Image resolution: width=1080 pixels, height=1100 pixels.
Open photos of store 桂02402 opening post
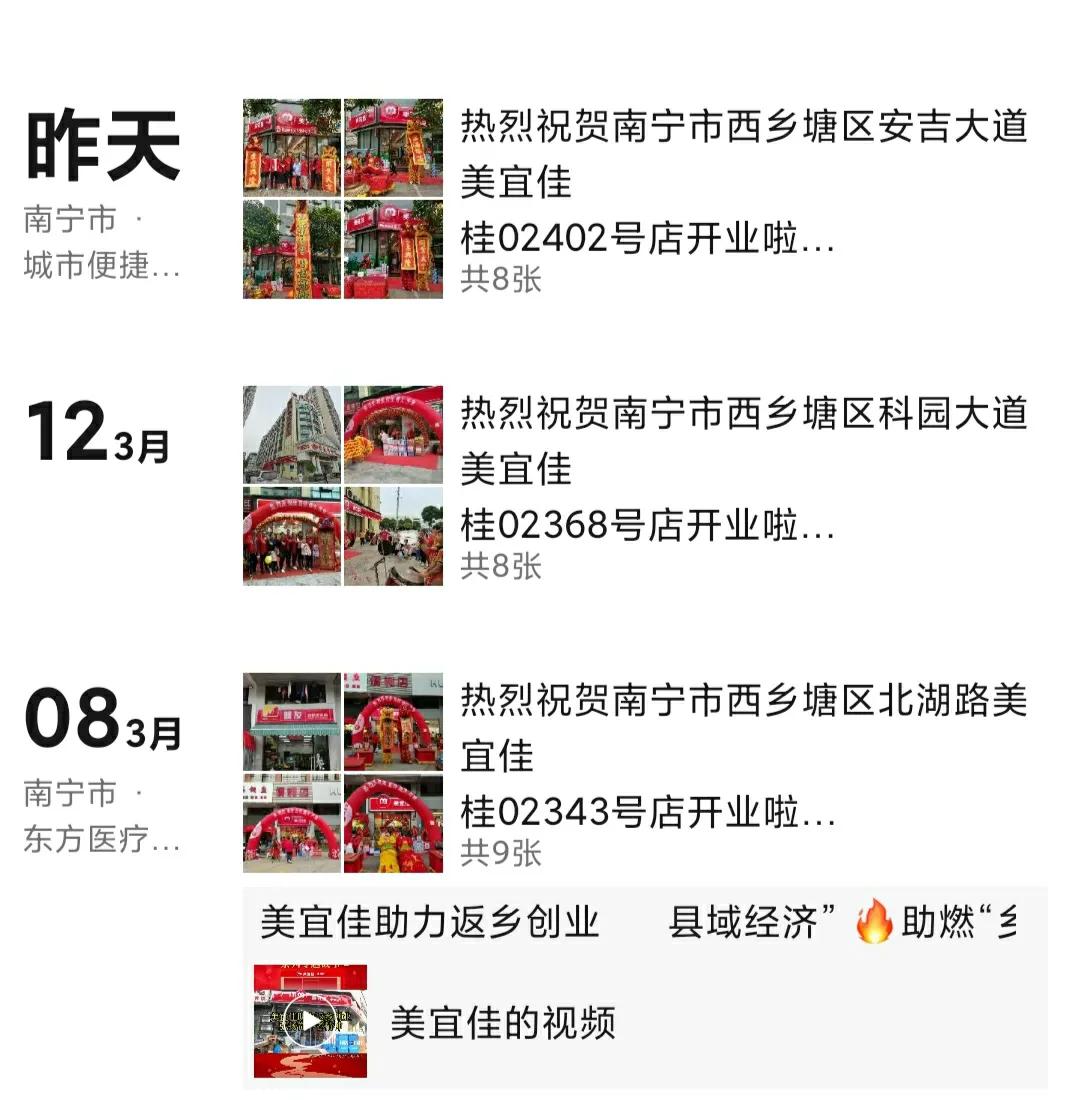click(343, 199)
